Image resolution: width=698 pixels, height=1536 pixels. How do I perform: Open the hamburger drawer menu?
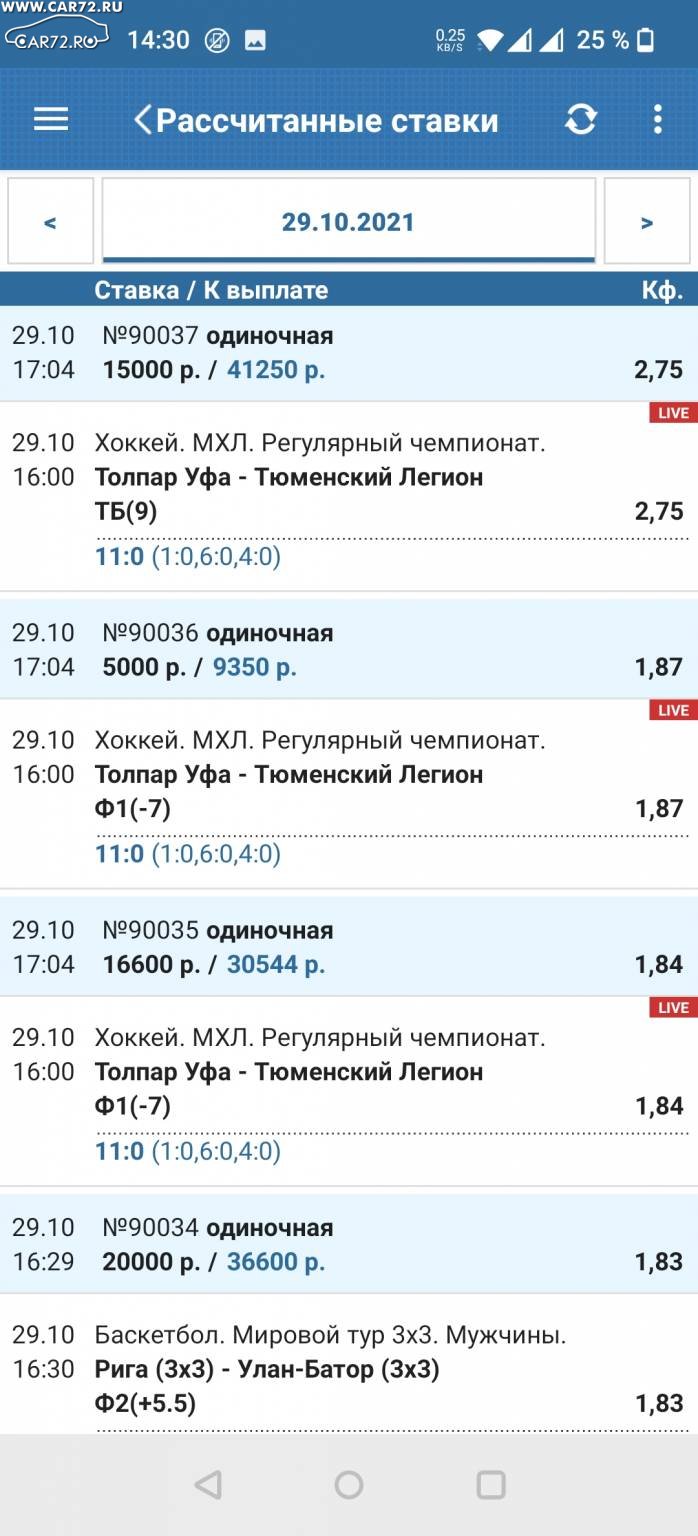click(51, 120)
